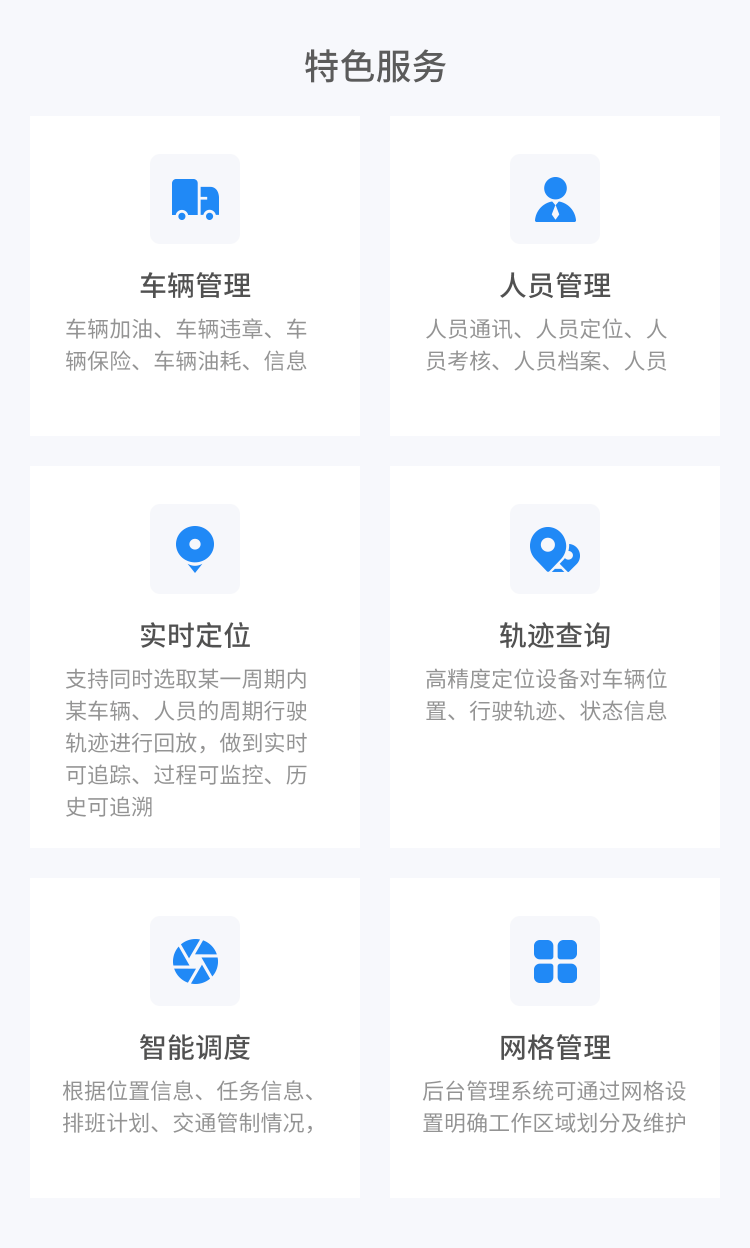The width and height of the screenshot is (750, 1248).
Task: Open the 人员管理 service card
Action: 555,276
